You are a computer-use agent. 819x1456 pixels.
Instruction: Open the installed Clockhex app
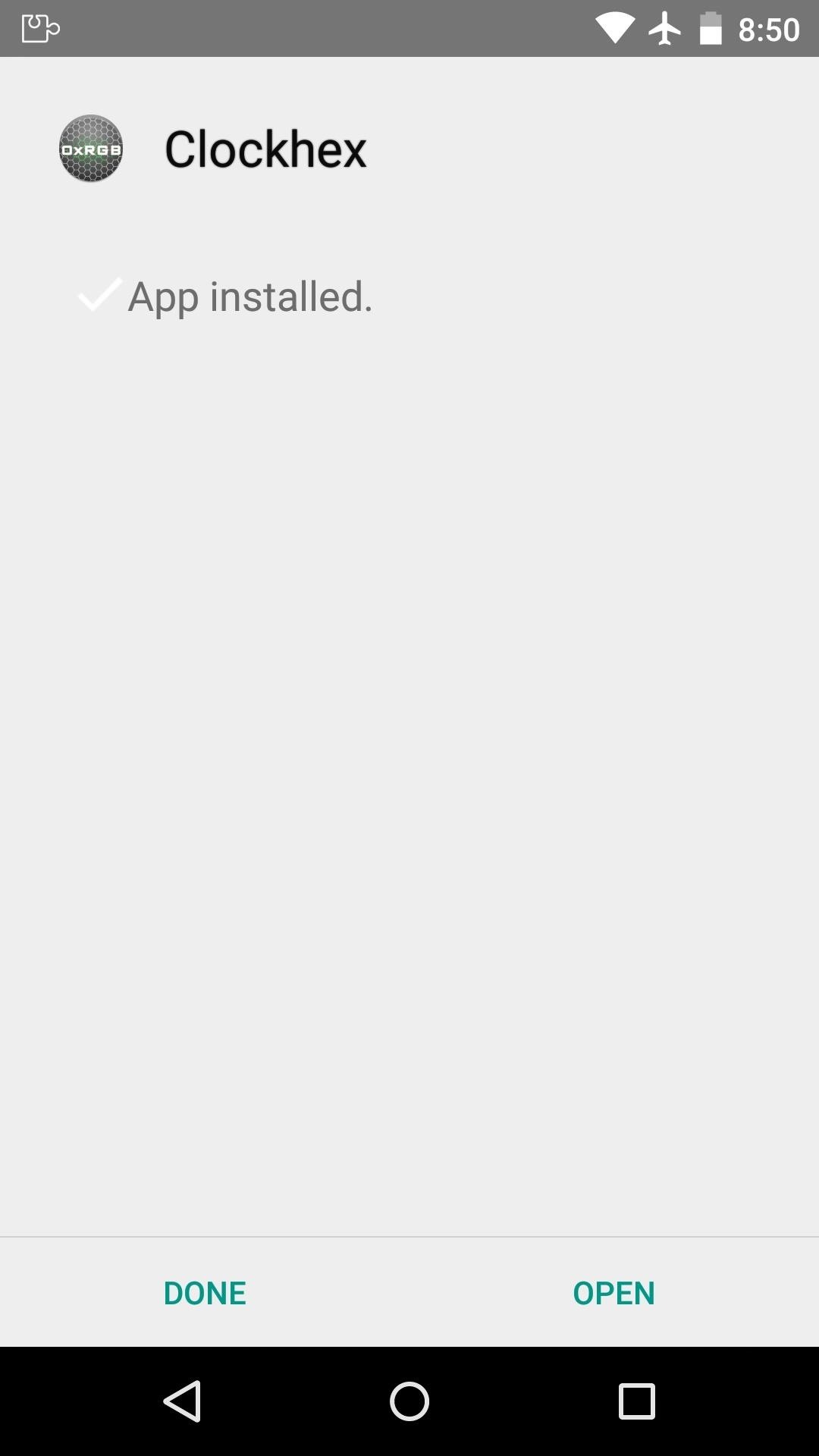(613, 1293)
